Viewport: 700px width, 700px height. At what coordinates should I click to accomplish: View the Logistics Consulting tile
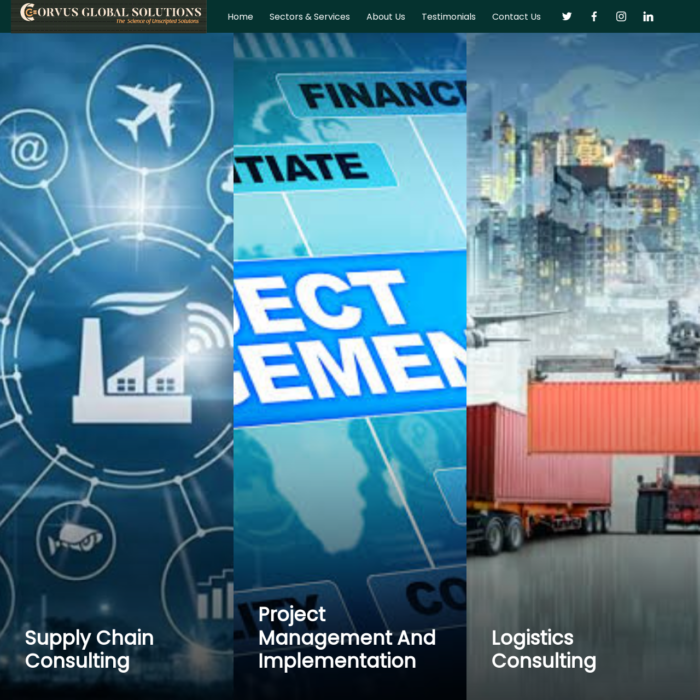coord(583,400)
